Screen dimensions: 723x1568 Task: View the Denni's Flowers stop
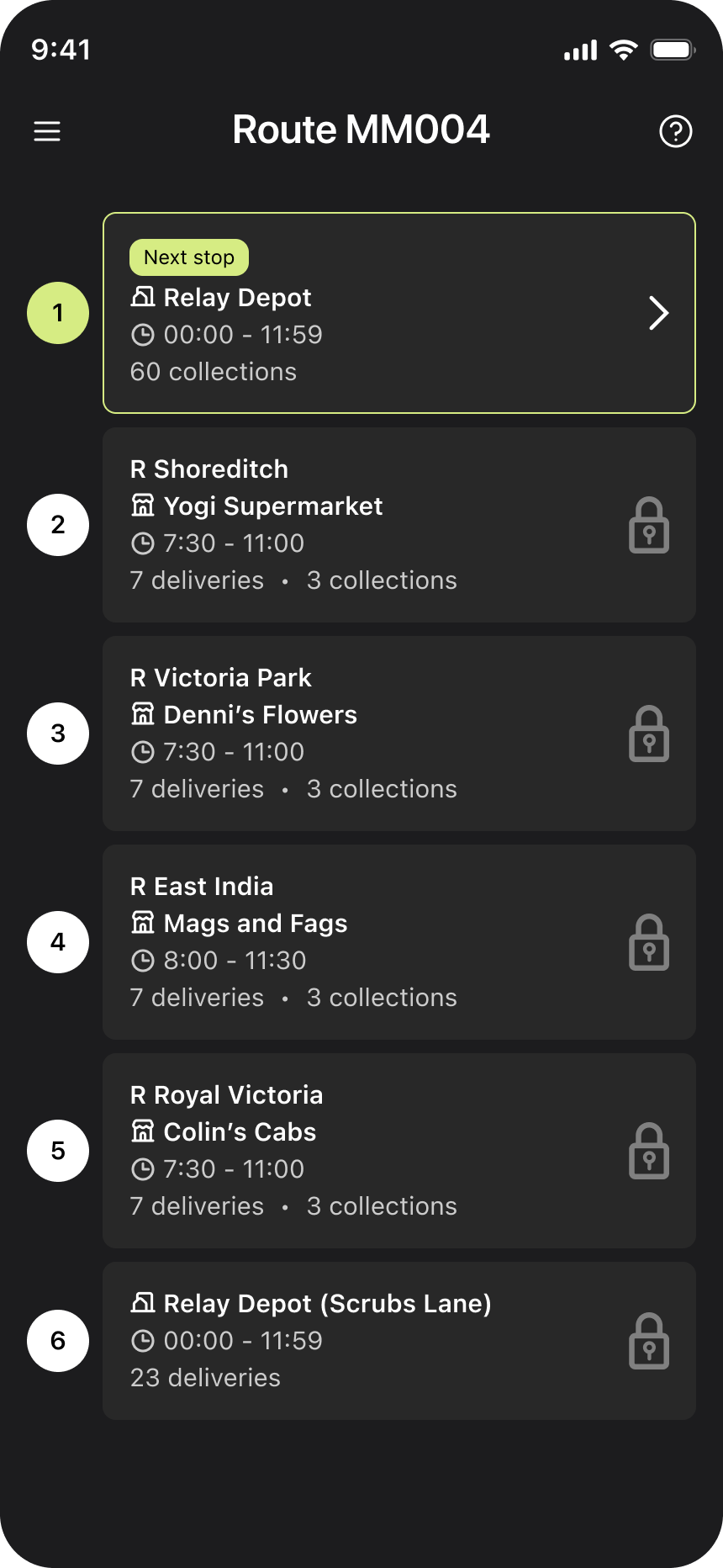[398, 734]
